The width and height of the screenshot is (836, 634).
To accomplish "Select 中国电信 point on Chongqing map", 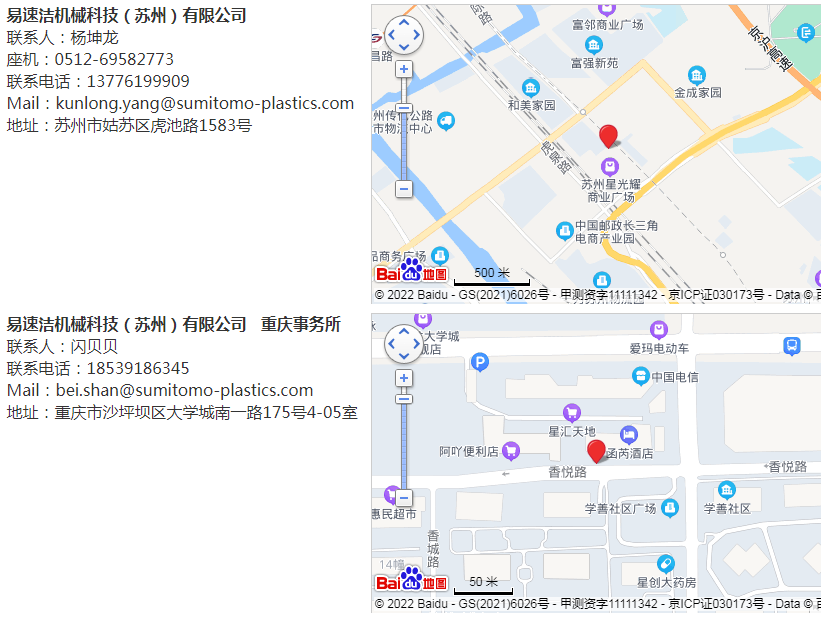I will [640, 377].
